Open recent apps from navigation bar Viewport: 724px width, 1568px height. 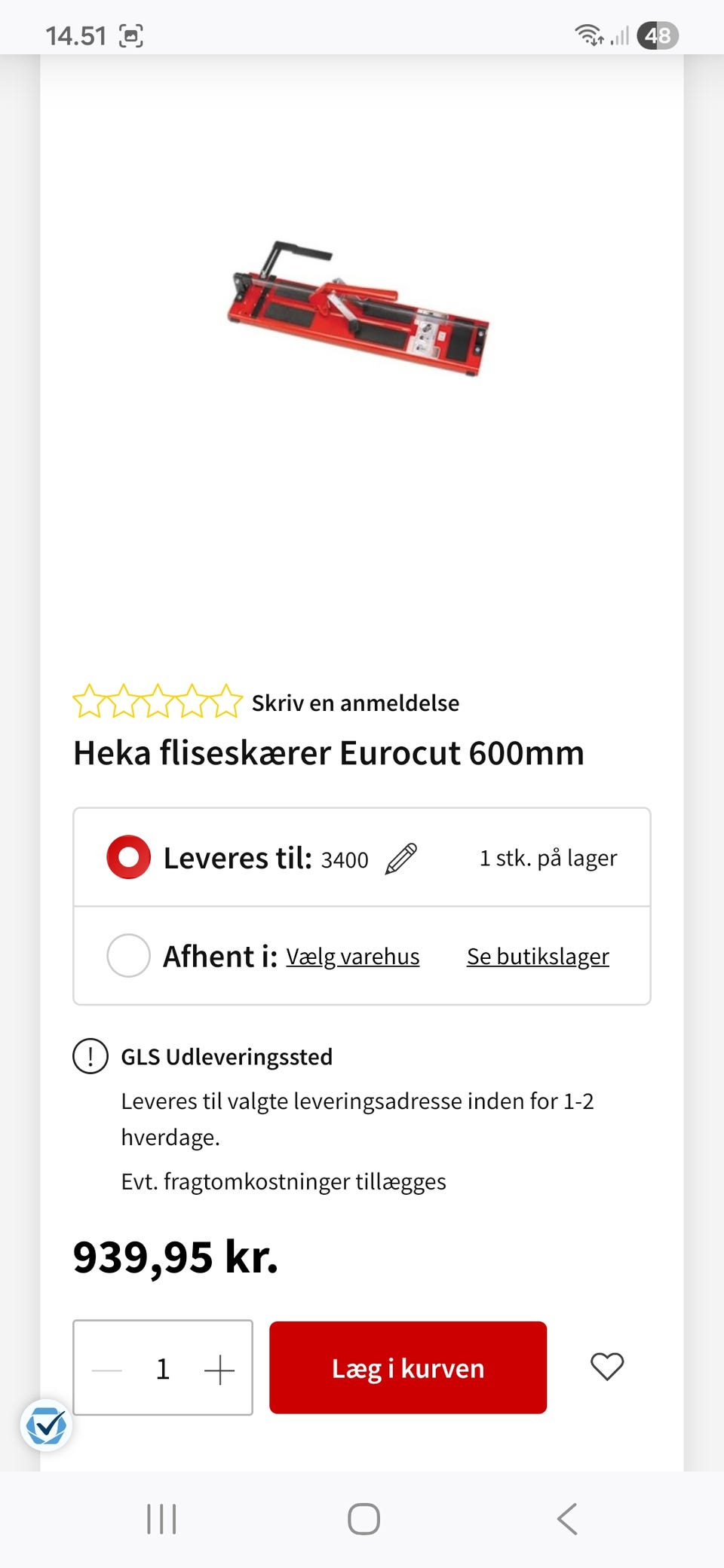161,1519
